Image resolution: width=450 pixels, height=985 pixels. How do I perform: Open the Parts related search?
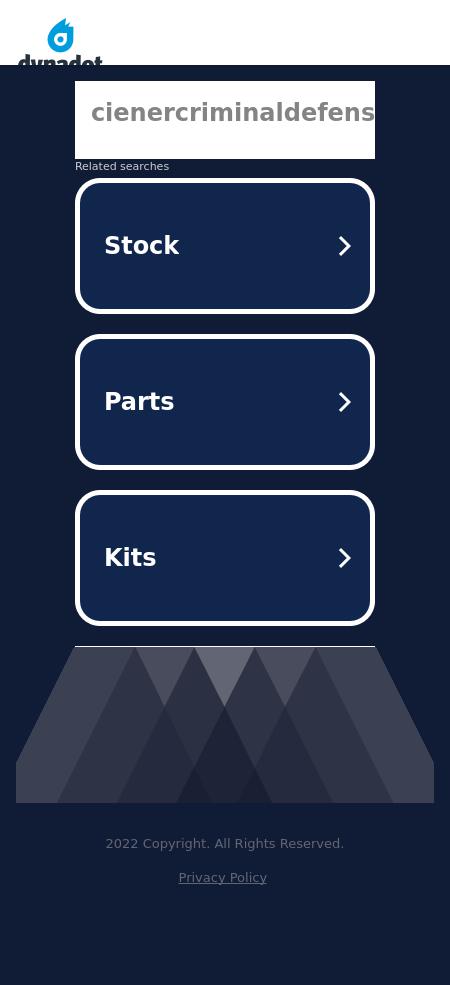tap(225, 402)
